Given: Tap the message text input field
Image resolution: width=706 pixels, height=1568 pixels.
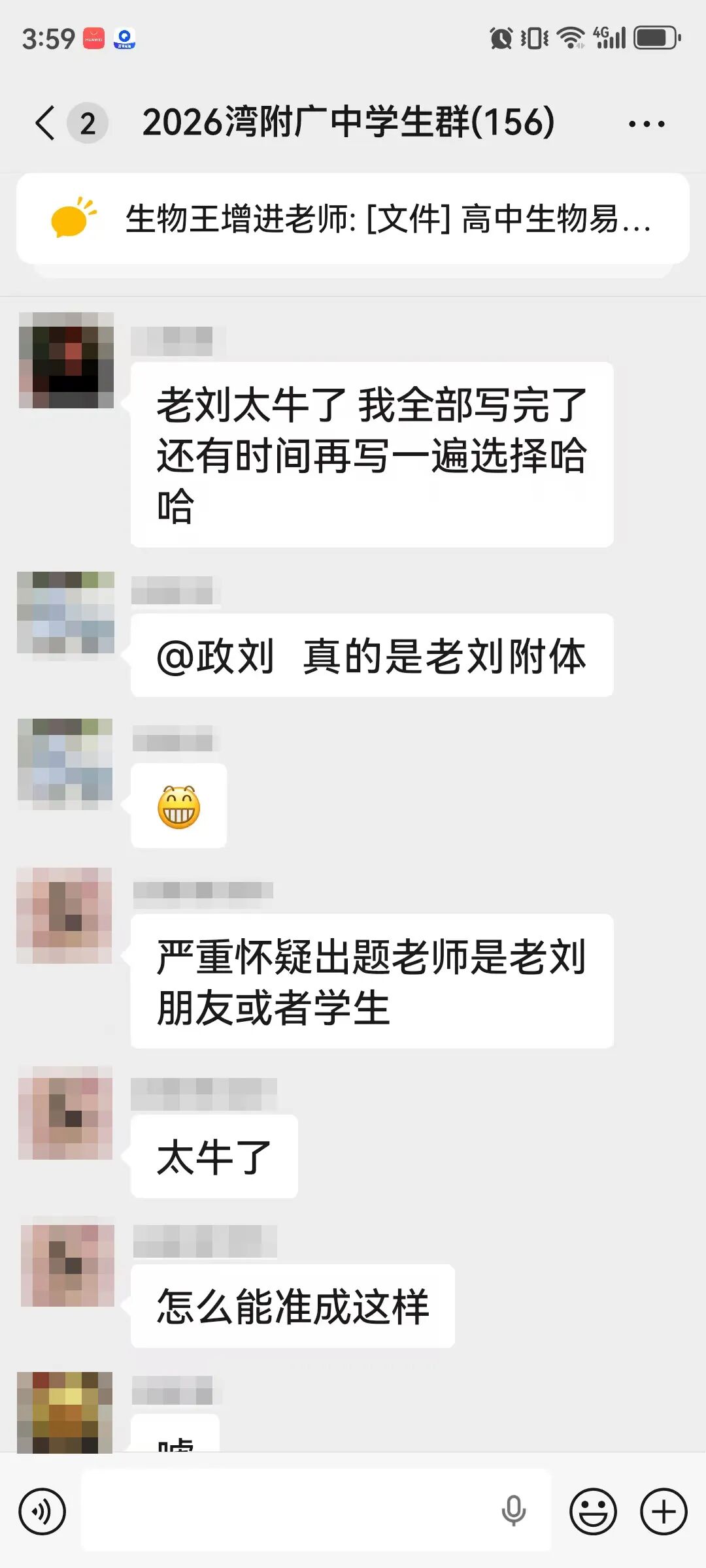Looking at the screenshot, I should coord(316,1511).
